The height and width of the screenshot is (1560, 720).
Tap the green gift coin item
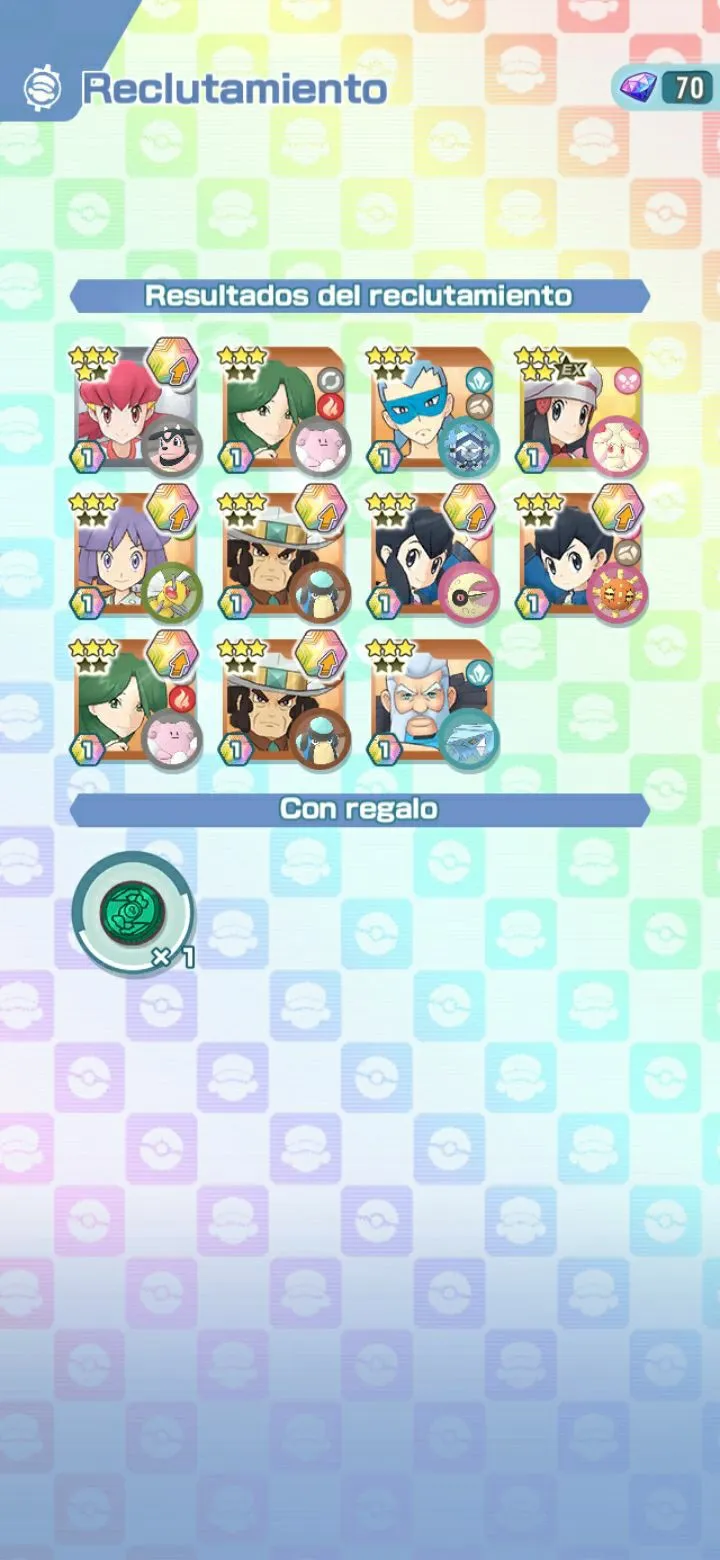[x=131, y=912]
